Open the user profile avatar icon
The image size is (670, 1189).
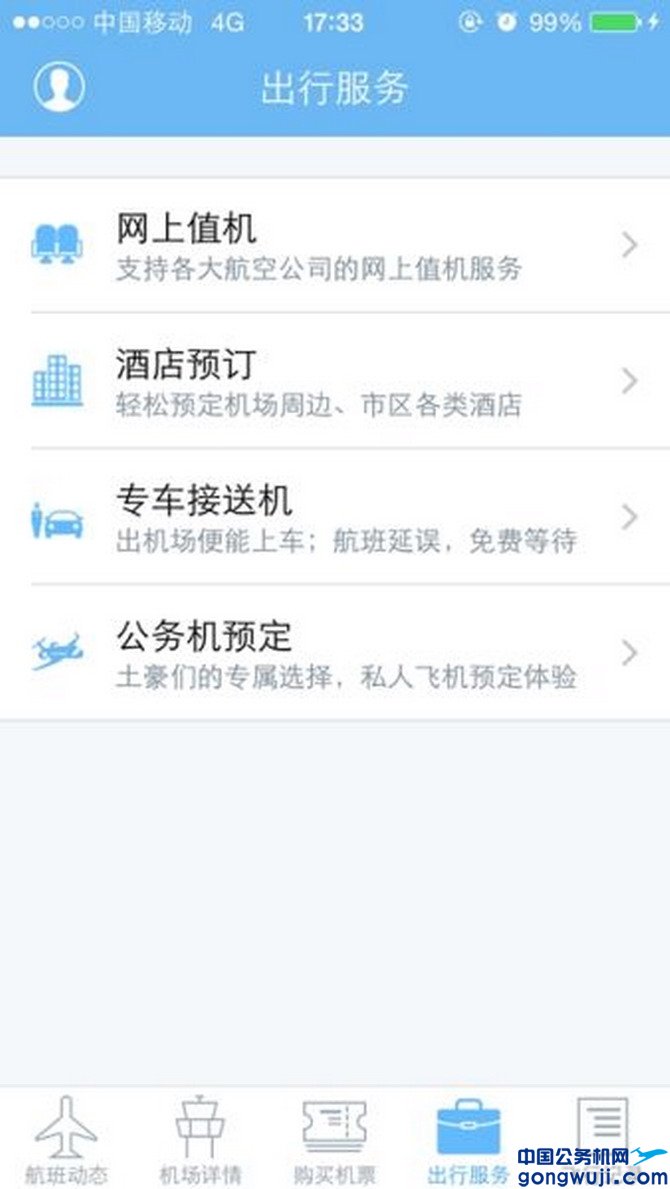(58, 87)
